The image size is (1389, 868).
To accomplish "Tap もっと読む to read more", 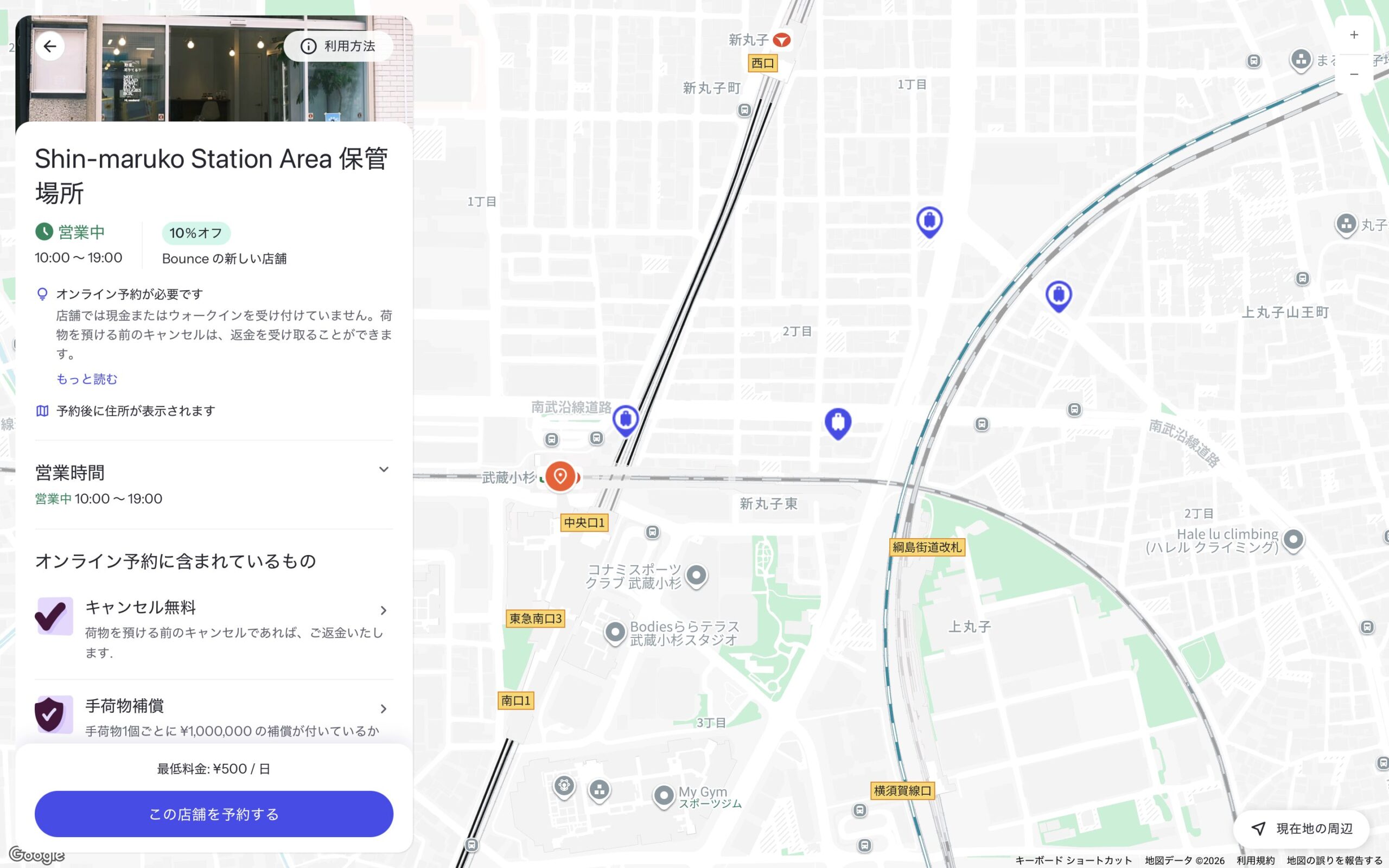I will click(87, 379).
